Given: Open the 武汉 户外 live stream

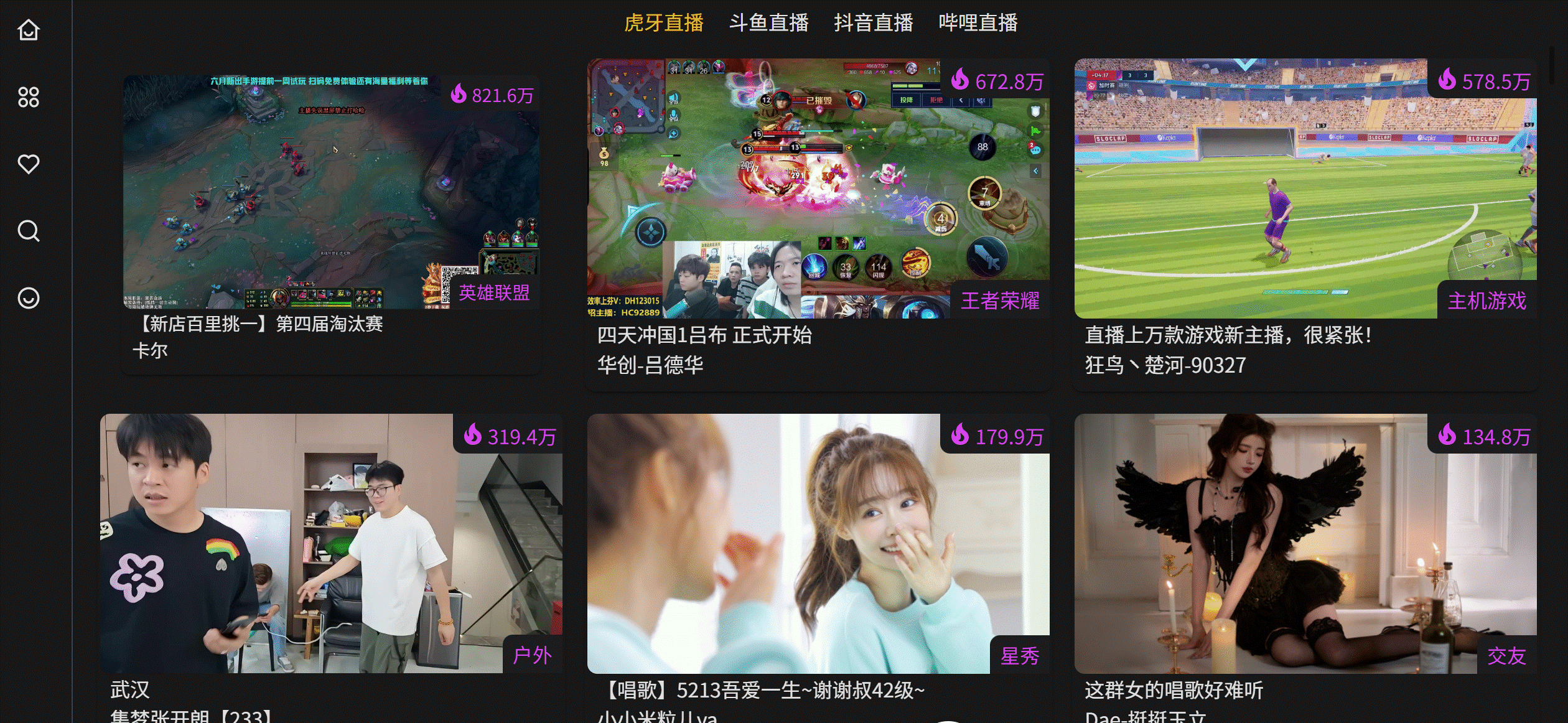Looking at the screenshot, I should pyautogui.click(x=331, y=543).
